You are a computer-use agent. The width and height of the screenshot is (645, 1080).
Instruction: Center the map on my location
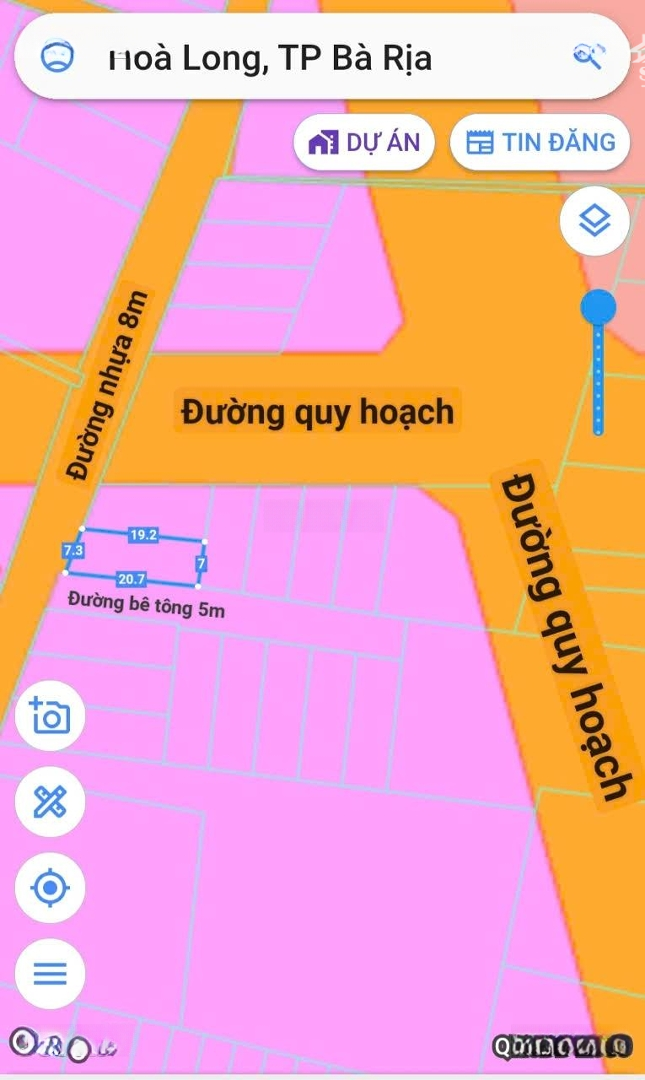tap(50, 887)
